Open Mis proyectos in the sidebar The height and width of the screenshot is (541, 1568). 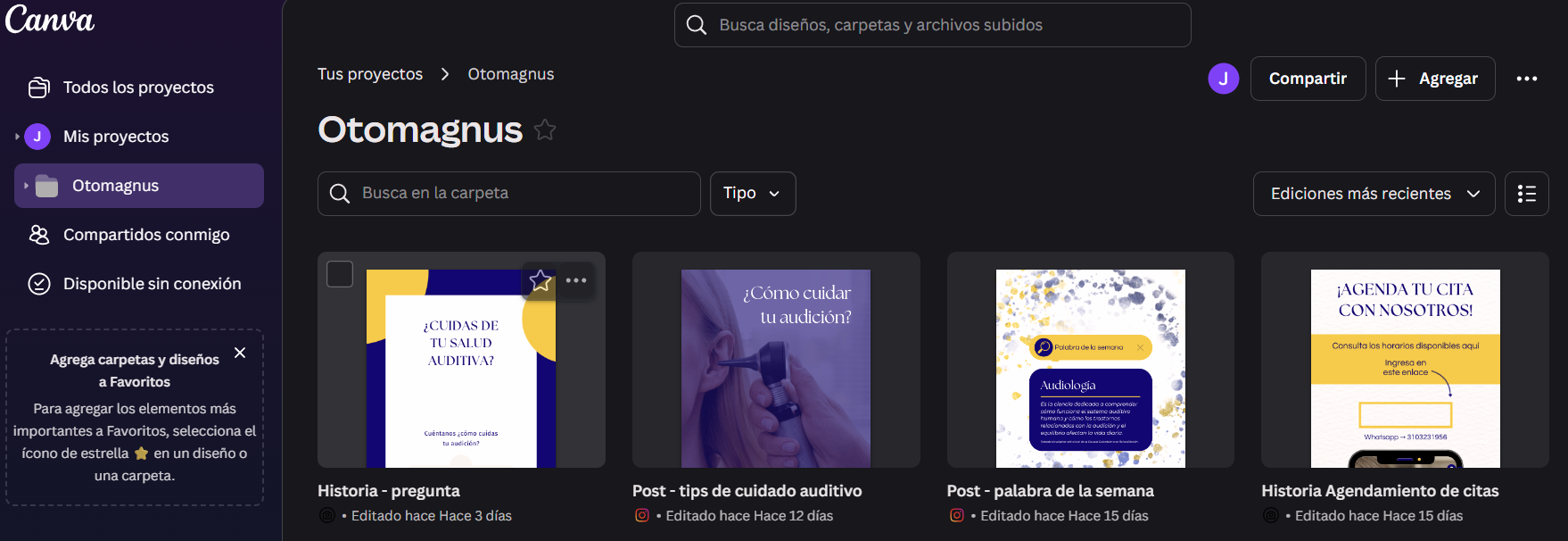point(116,137)
